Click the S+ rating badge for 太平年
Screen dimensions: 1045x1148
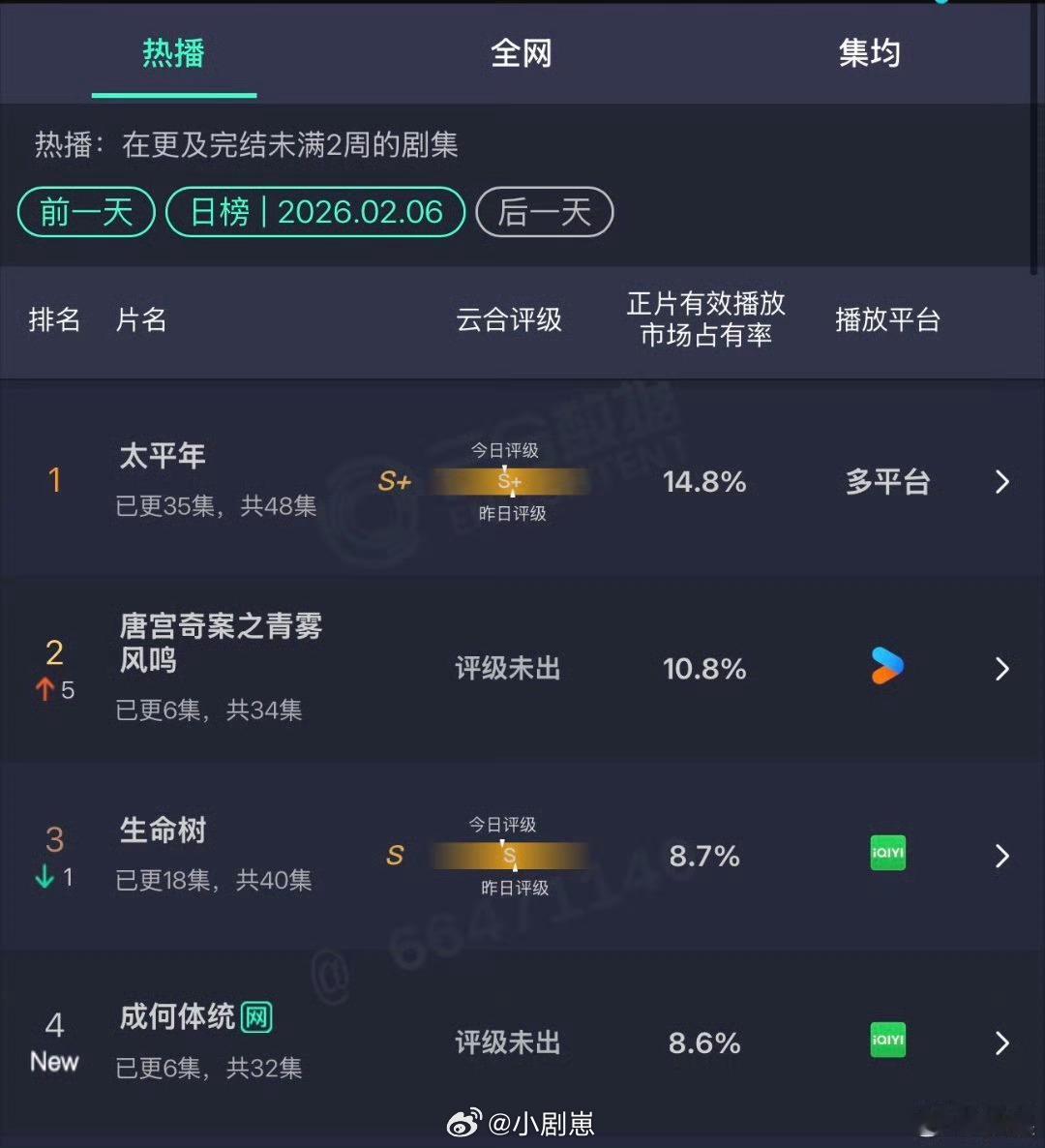pos(394,481)
